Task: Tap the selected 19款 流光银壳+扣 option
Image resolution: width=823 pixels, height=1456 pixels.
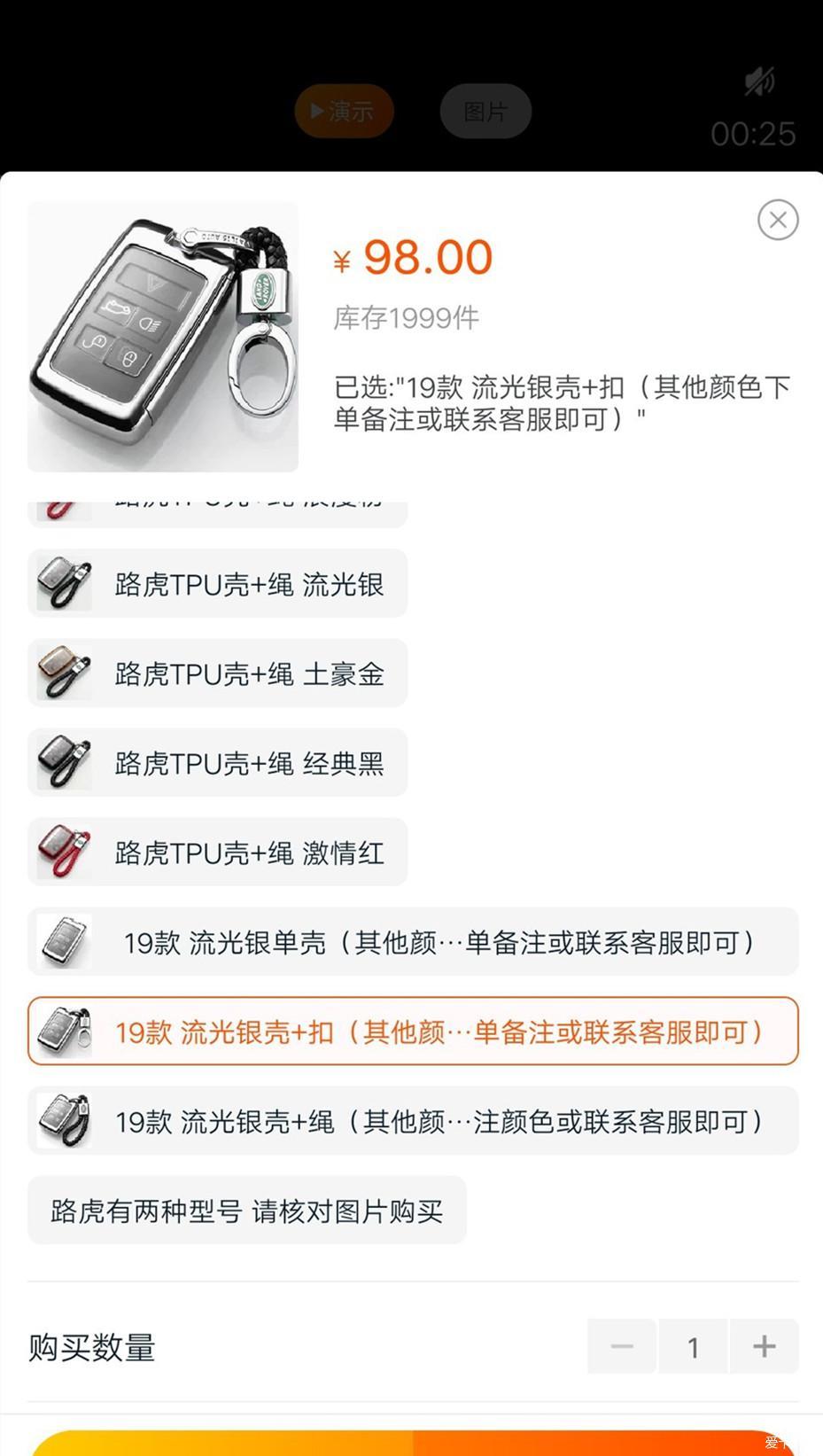Action: (413, 1032)
